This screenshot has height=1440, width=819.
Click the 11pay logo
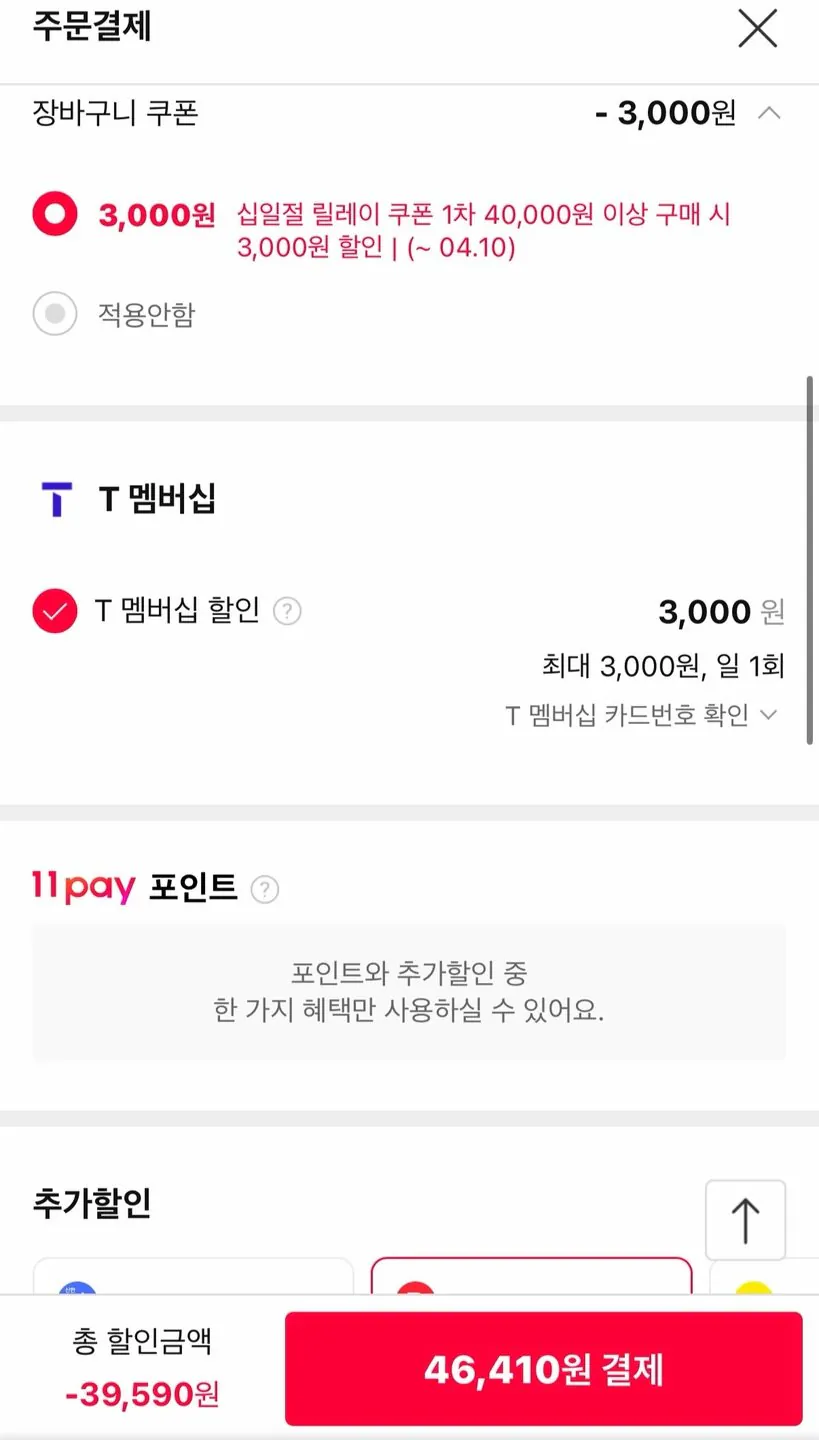[x=81, y=887]
